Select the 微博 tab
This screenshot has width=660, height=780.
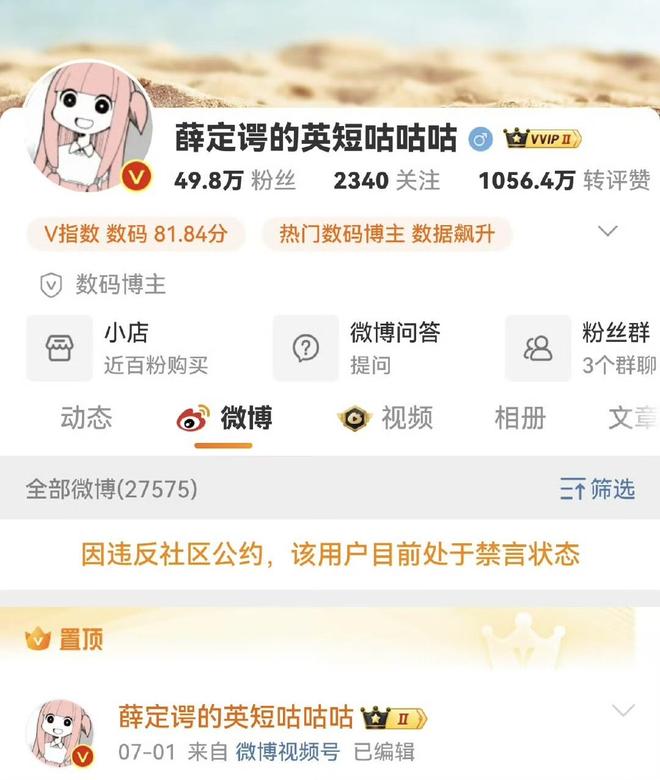pos(225,418)
